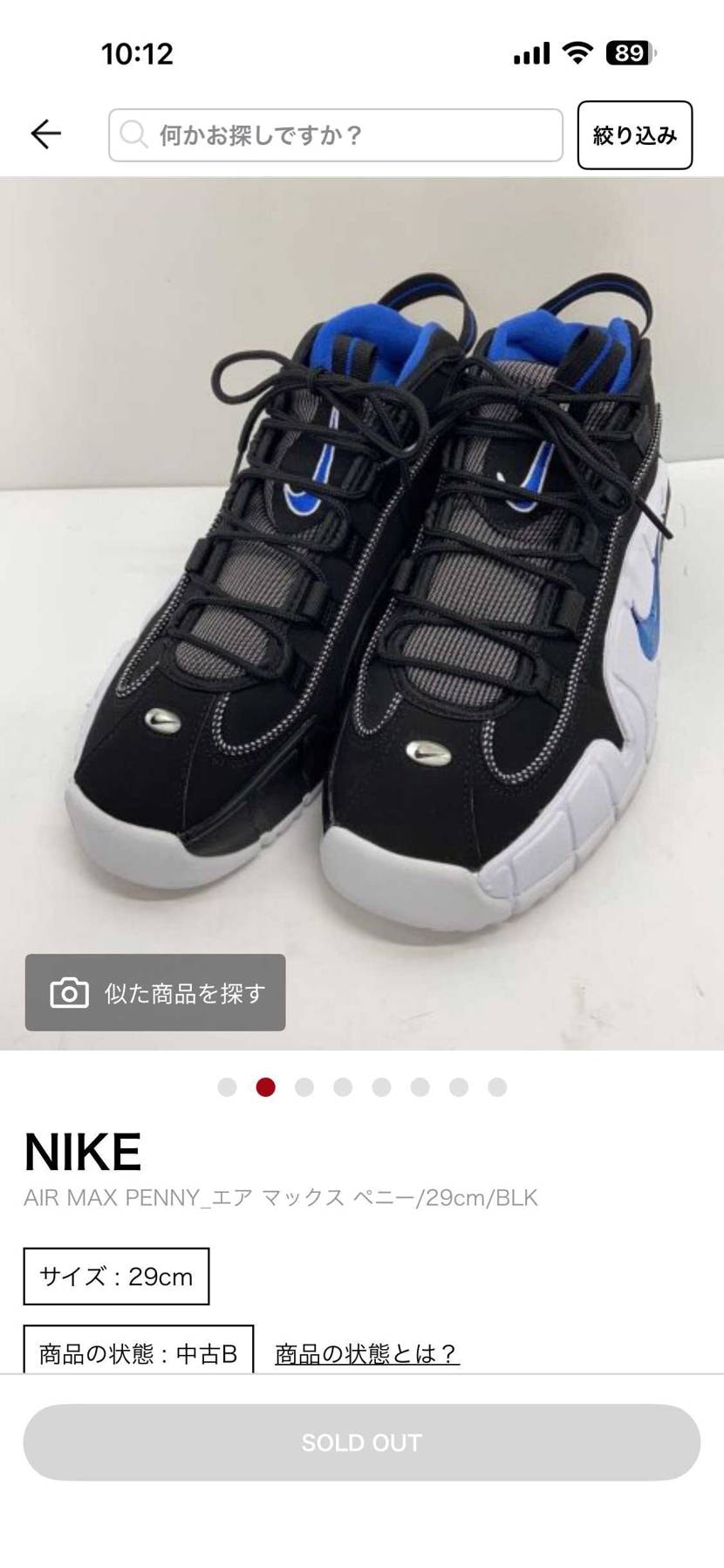Find similar items with 似た商品を探す
This screenshot has height=1568, width=724.
[x=155, y=993]
